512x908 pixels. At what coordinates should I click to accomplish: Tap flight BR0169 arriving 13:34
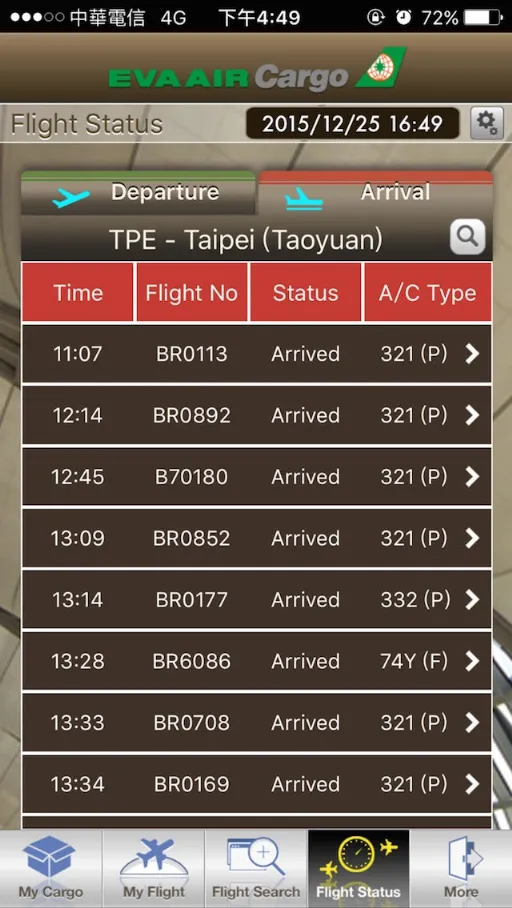click(257, 784)
